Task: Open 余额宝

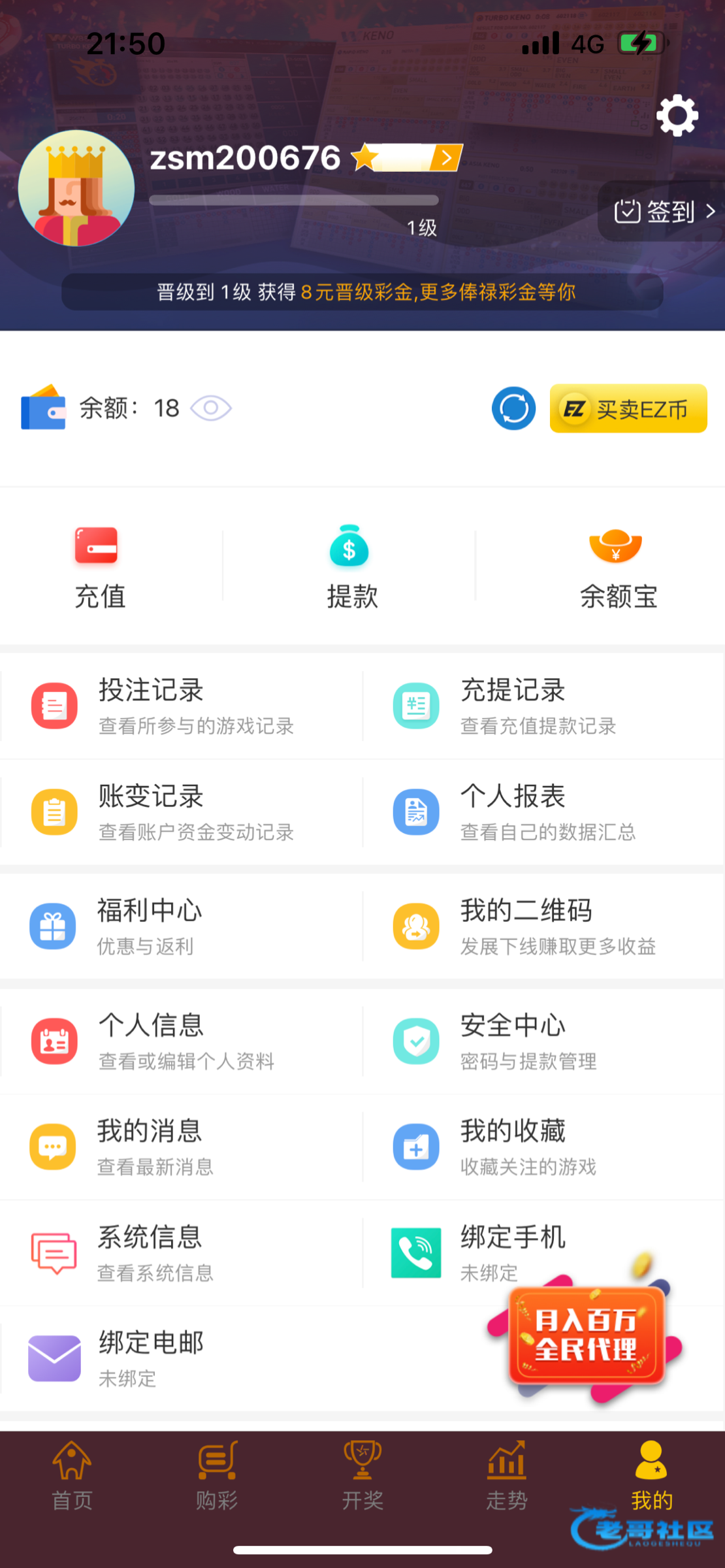Action: [x=617, y=566]
